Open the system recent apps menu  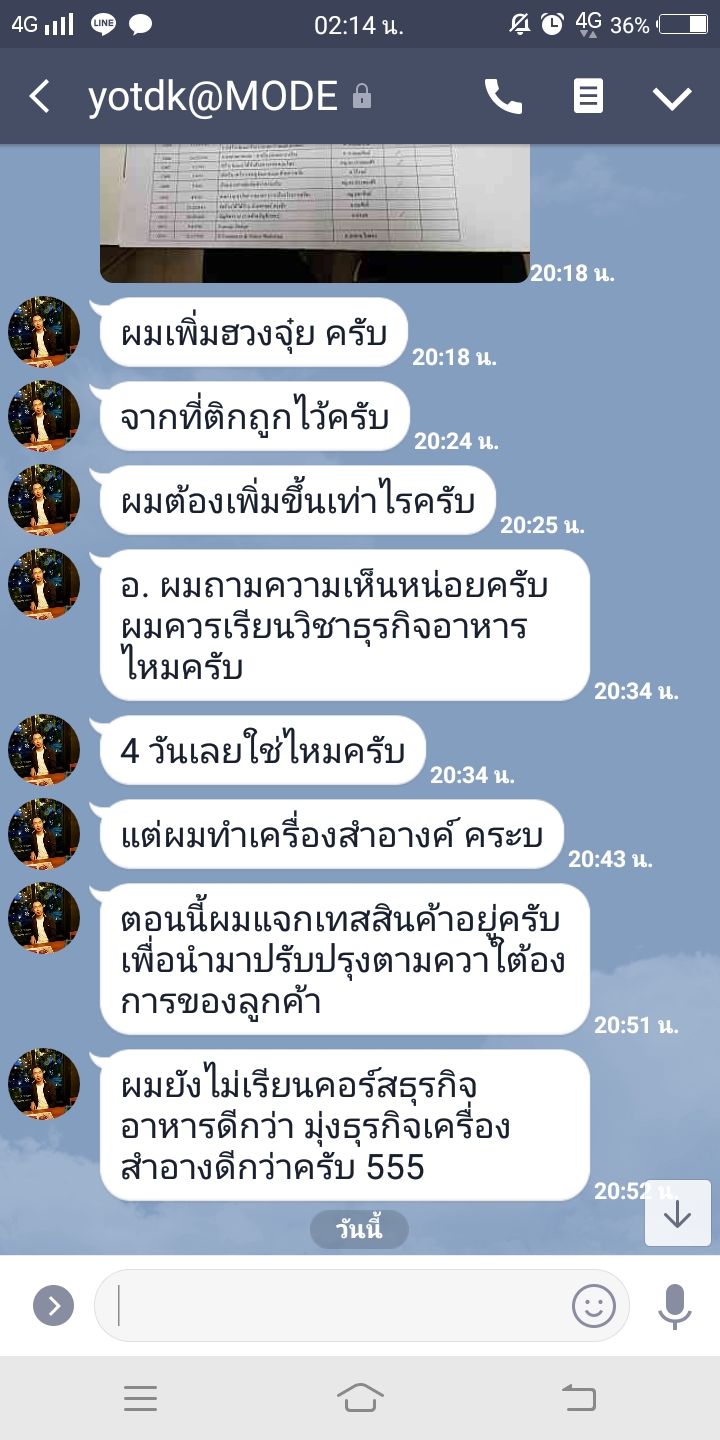(140, 1399)
